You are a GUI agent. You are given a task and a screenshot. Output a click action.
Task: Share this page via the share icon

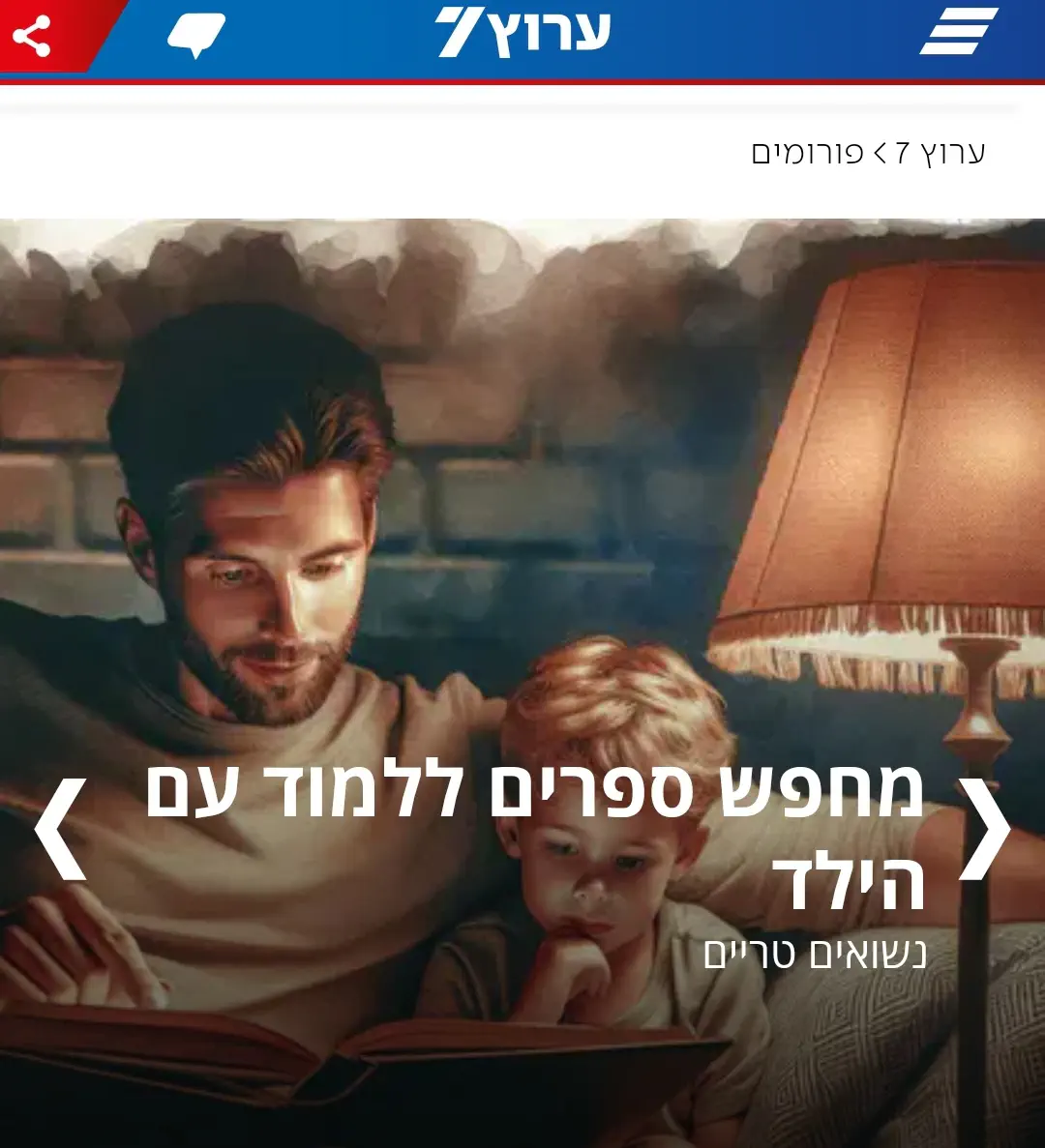[32, 37]
